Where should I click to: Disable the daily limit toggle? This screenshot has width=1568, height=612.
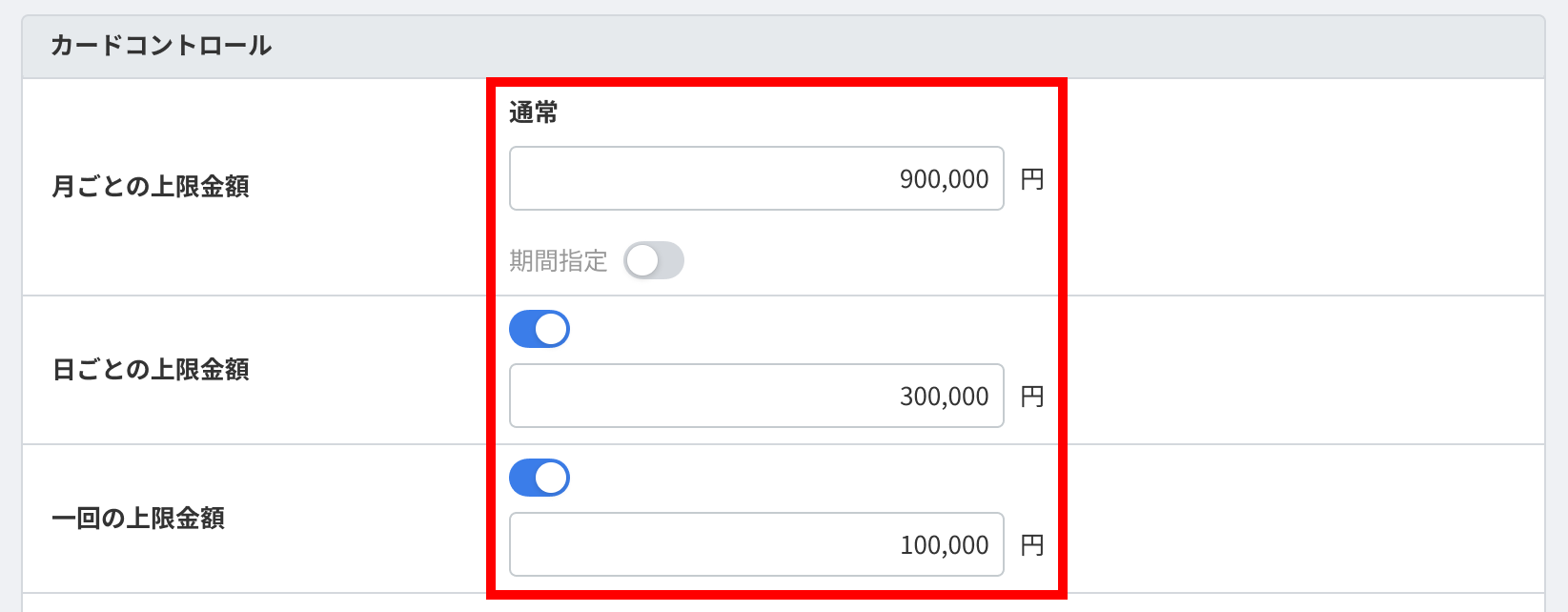tap(540, 329)
